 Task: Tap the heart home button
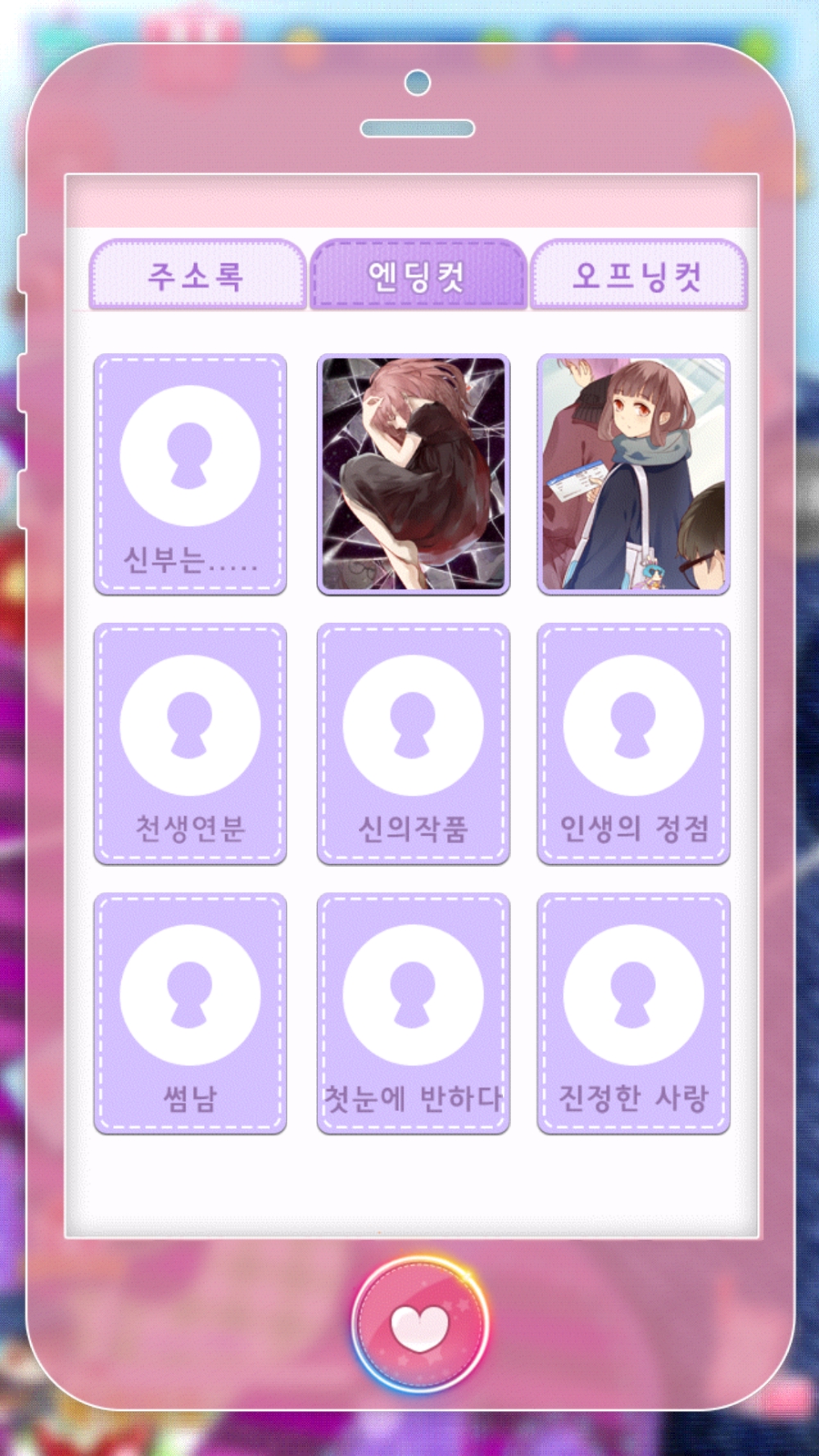pos(420,1324)
